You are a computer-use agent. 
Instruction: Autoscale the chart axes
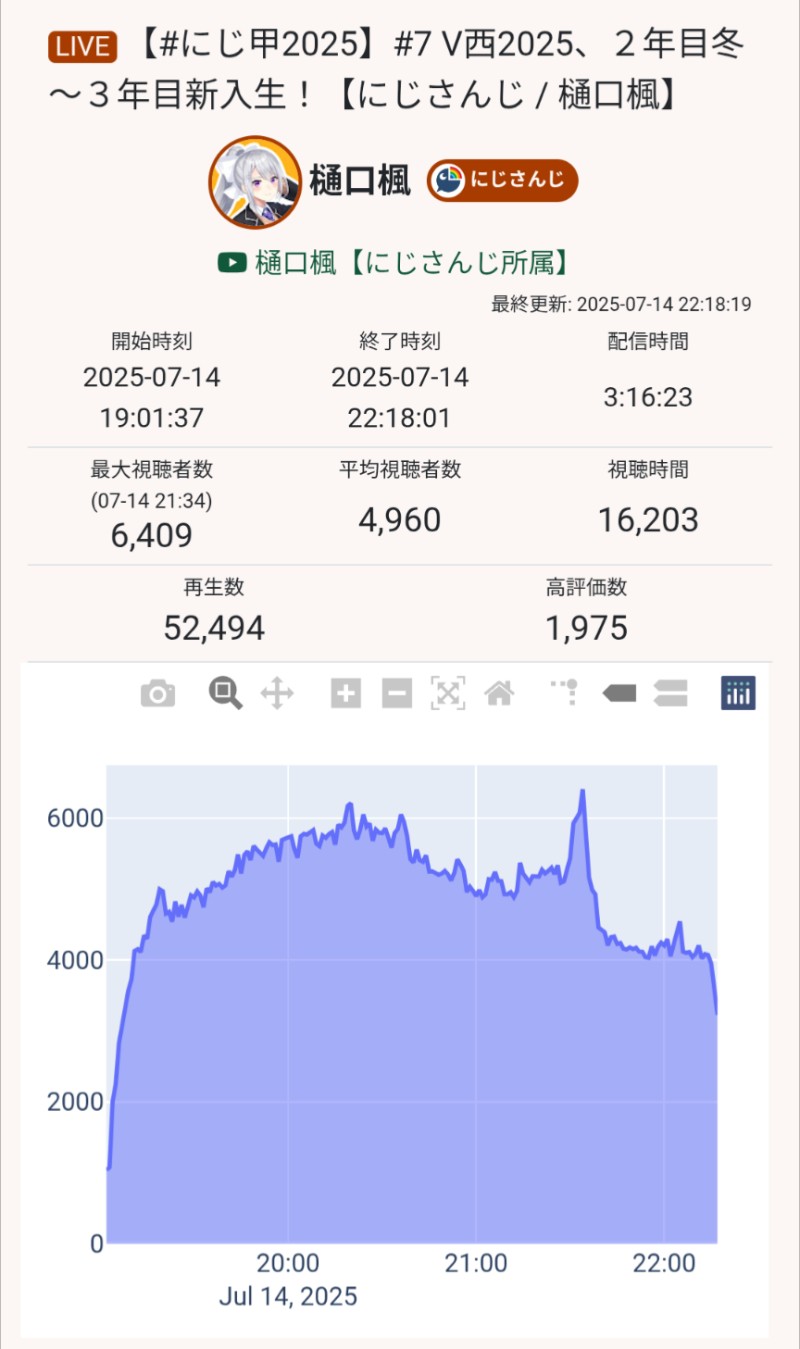(x=448, y=693)
